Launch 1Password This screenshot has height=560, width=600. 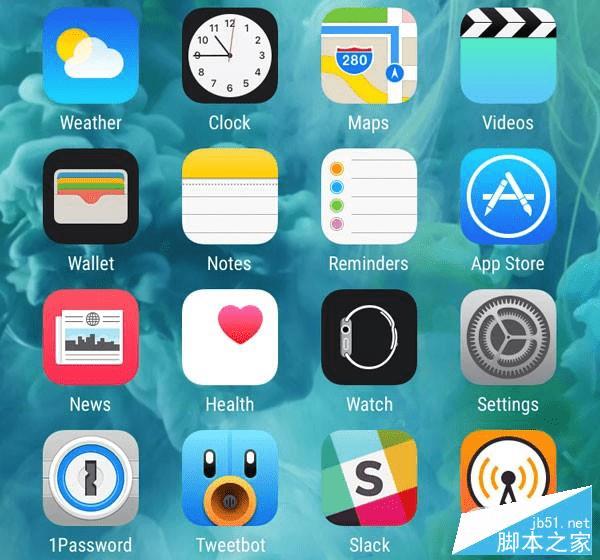(x=90, y=478)
